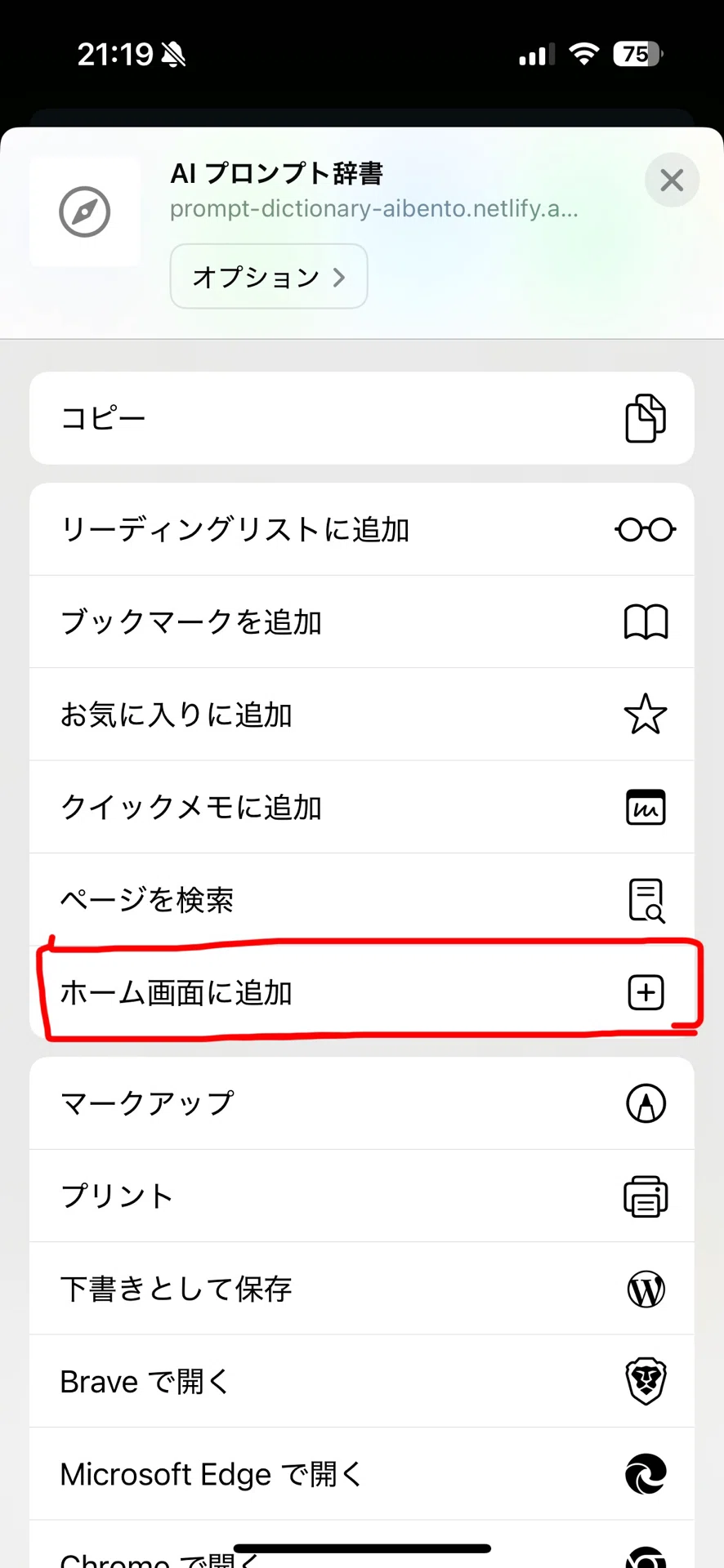The width and height of the screenshot is (724, 1568).
Task: Open the オプション button
Action: (269, 277)
